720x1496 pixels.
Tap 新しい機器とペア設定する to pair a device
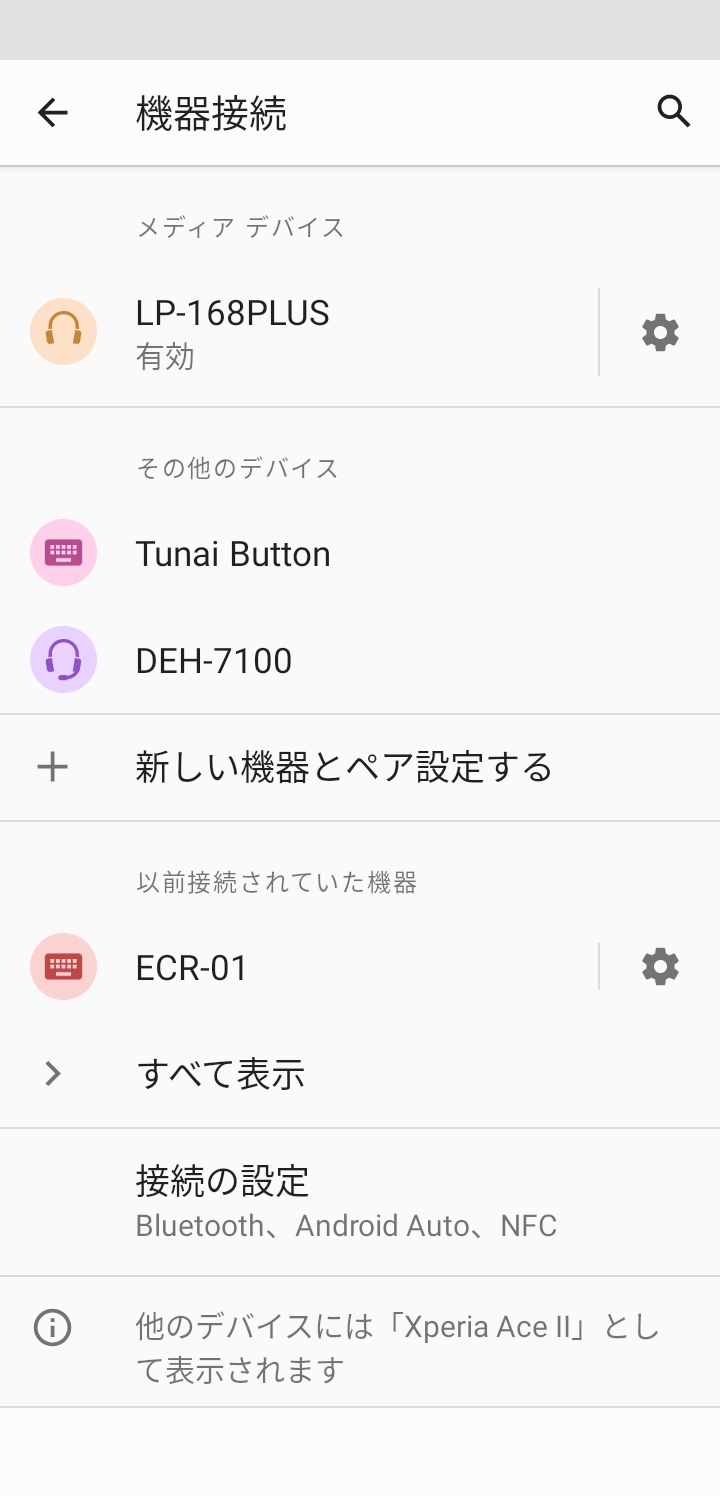point(344,768)
